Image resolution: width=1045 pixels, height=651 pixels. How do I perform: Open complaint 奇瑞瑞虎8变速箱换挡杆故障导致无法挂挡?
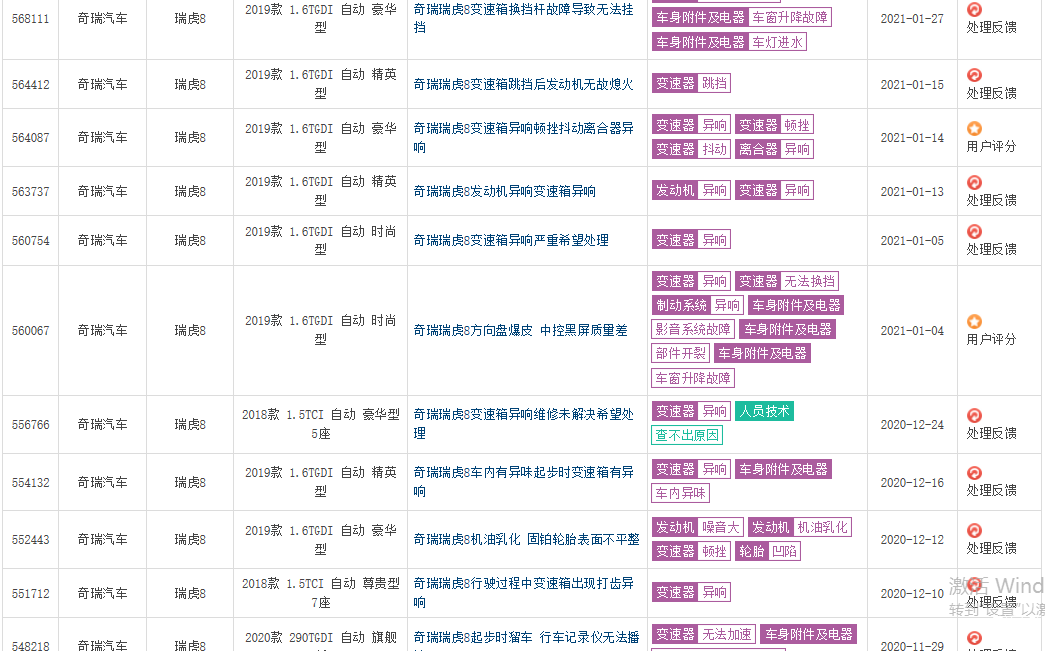(x=523, y=18)
